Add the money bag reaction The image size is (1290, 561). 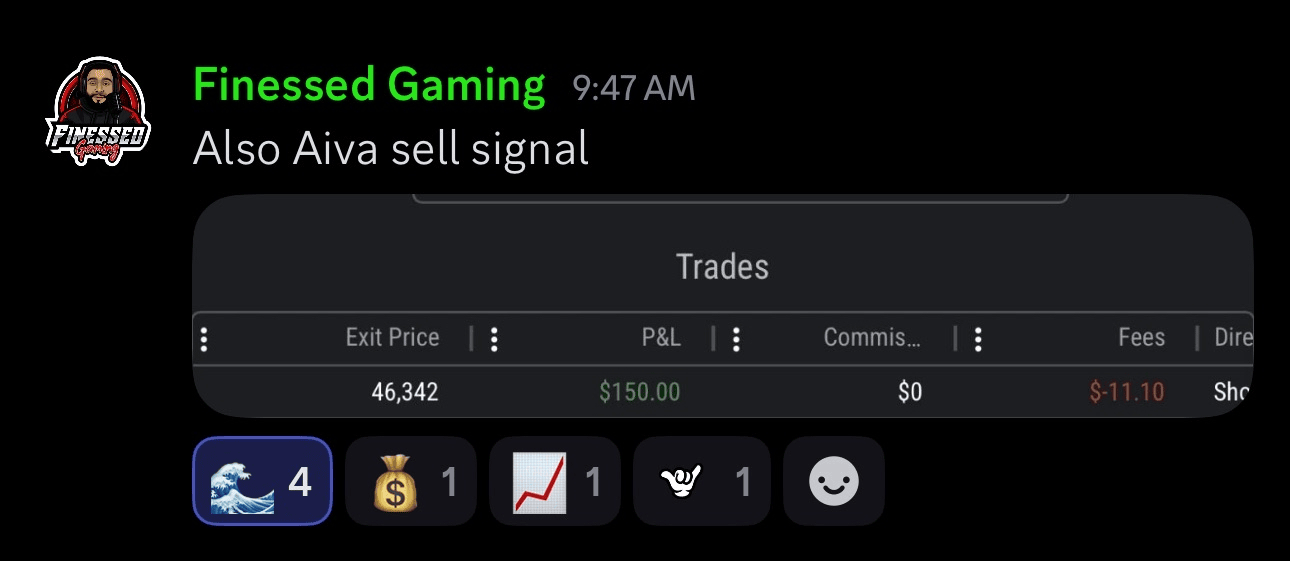point(410,482)
